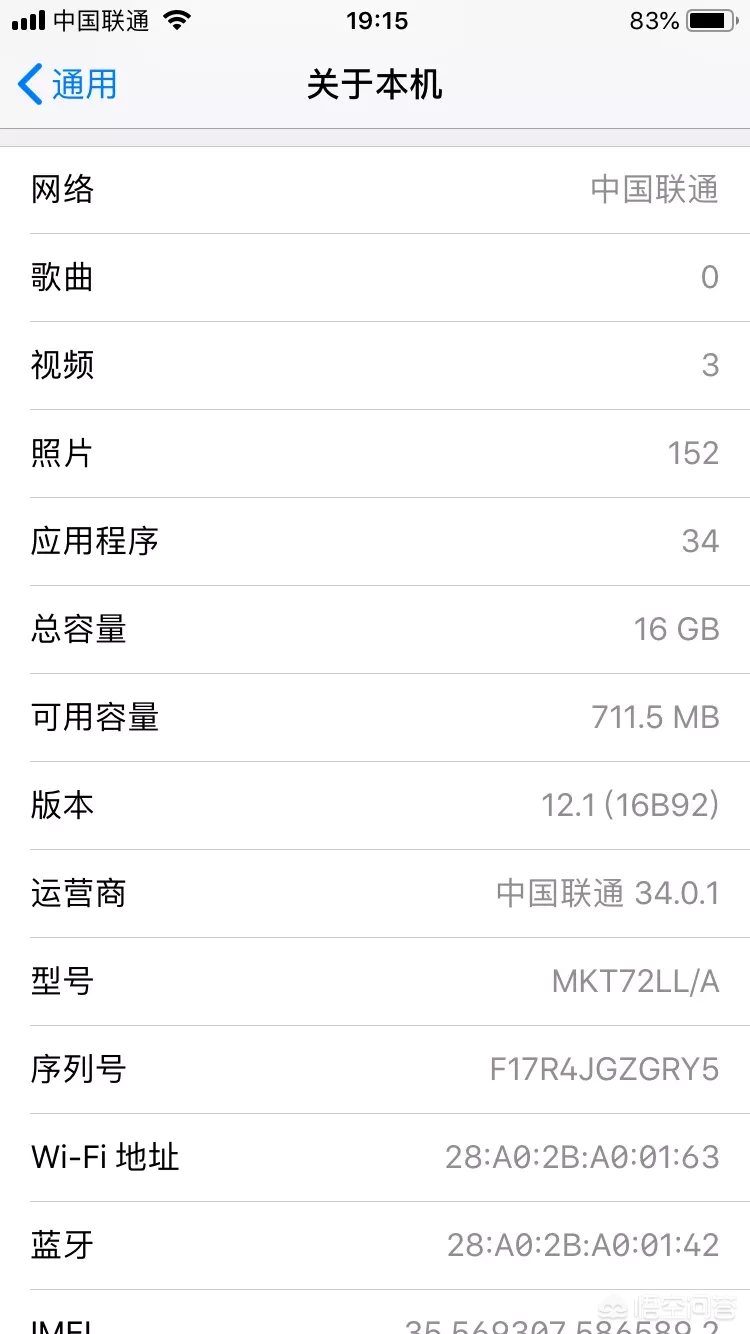The width and height of the screenshot is (750, 1334).
Task: Tap the back chevron next to 通用
Action: [27, 86]
